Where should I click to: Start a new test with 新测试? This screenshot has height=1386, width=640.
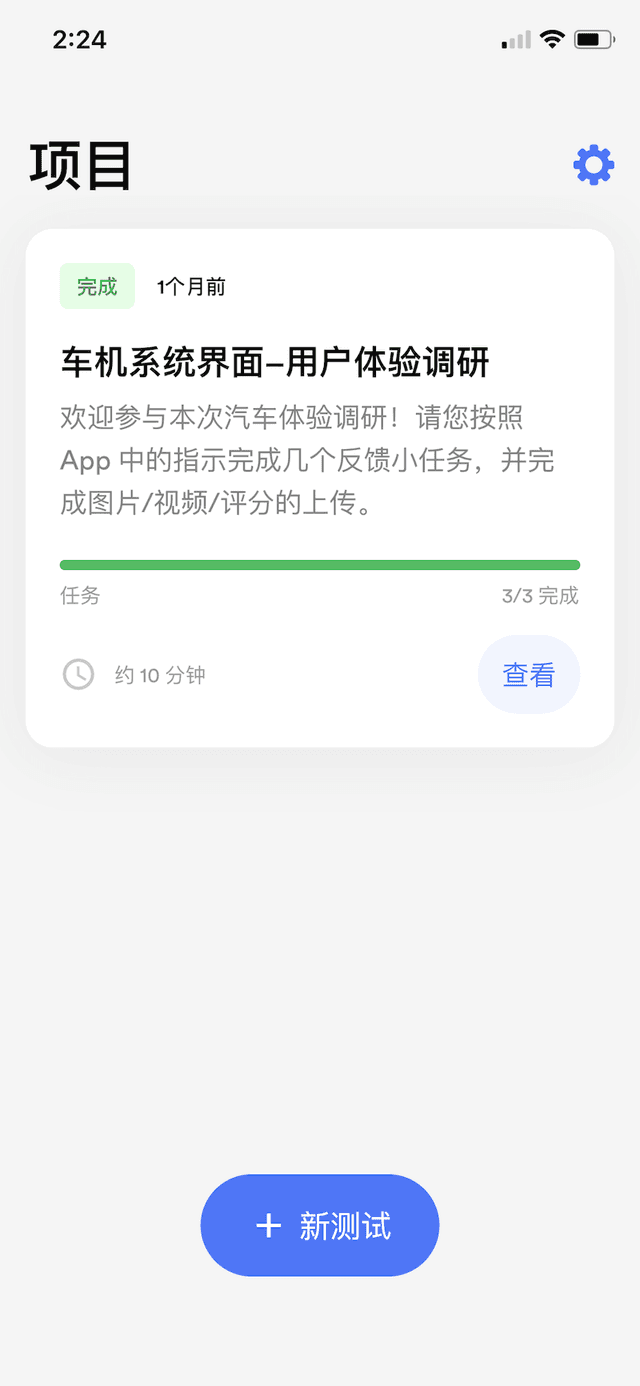(x=320, y=1225)
